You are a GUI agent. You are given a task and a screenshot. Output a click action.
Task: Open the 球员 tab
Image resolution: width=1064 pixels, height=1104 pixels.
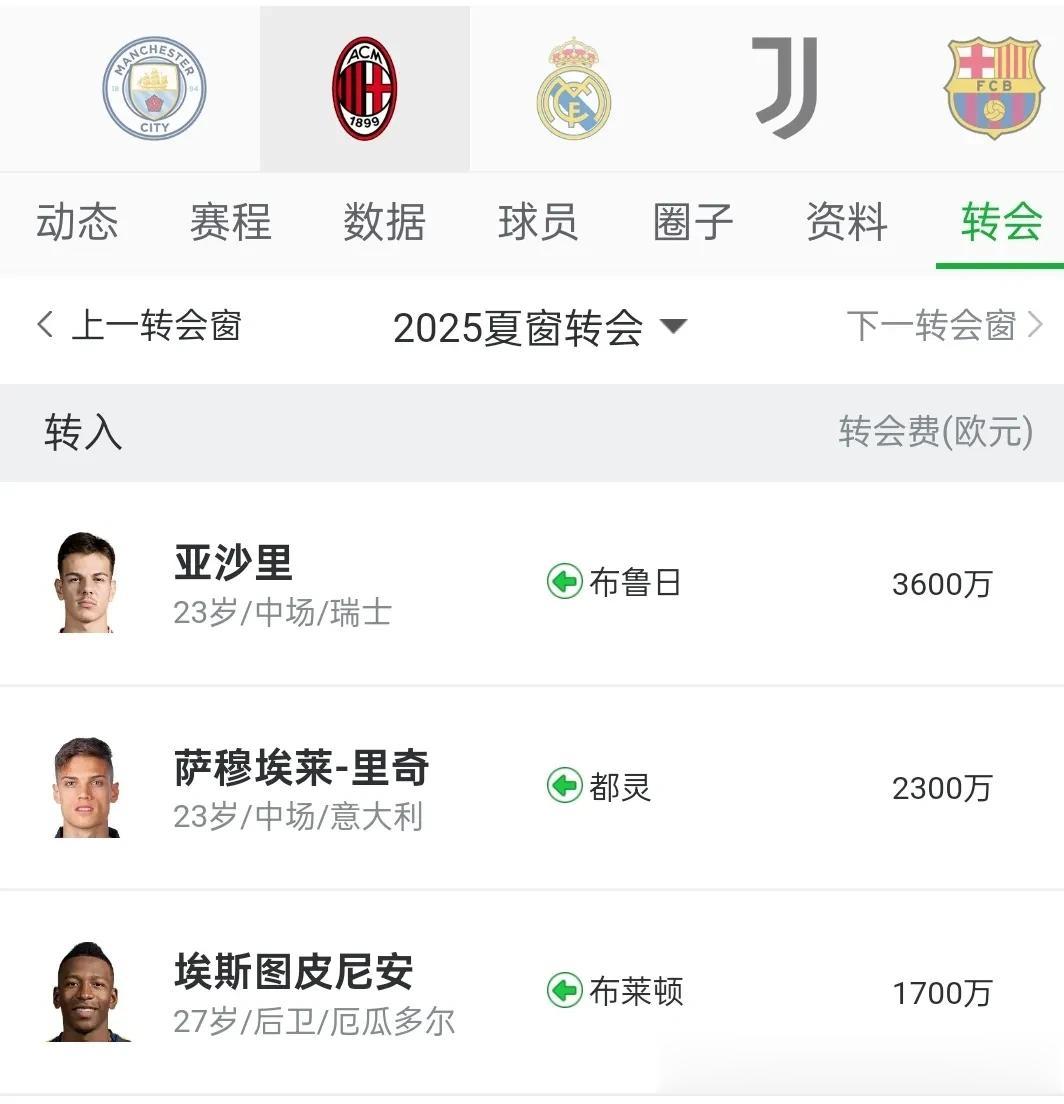tap(538, 222)
